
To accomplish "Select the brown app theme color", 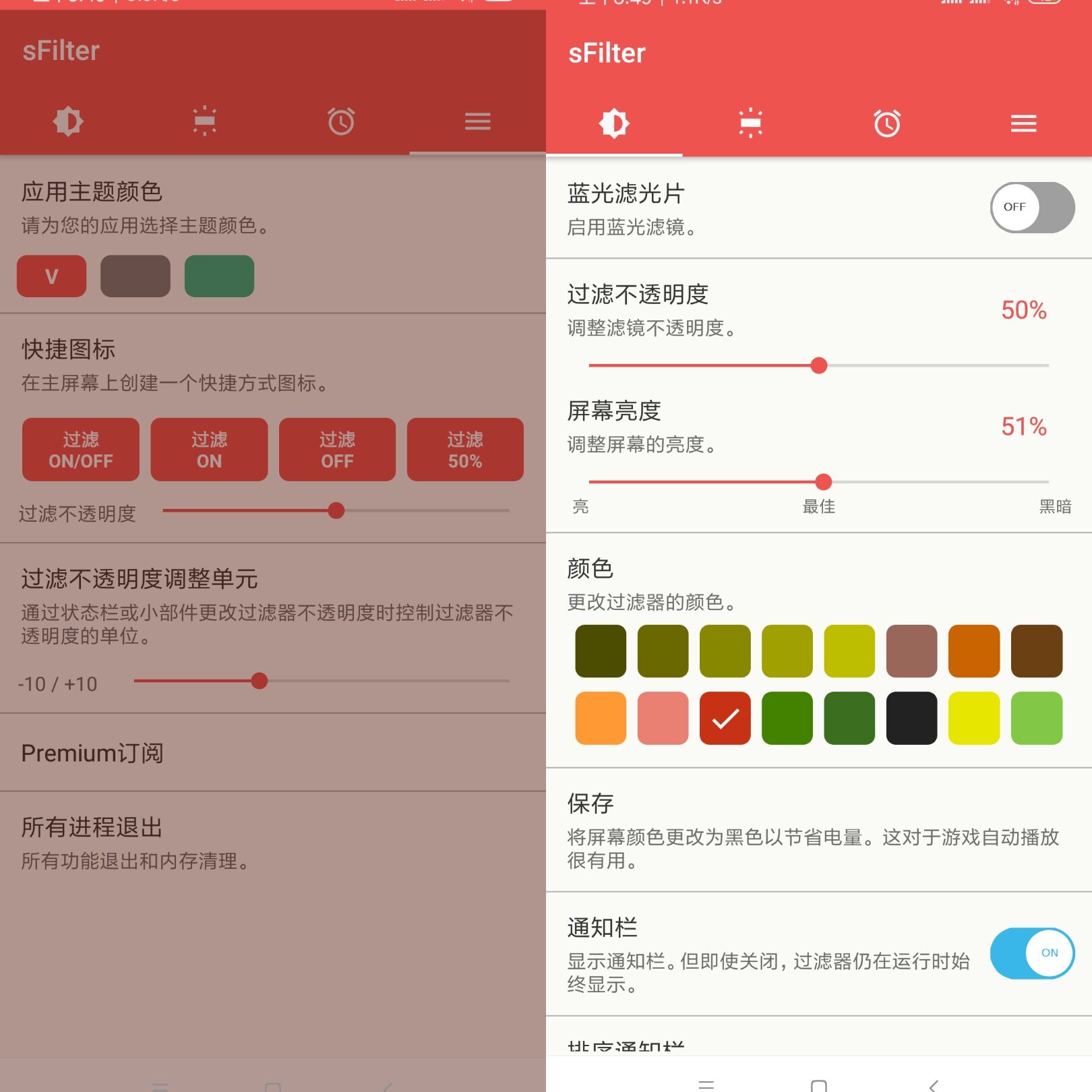I will pos(135,276).
